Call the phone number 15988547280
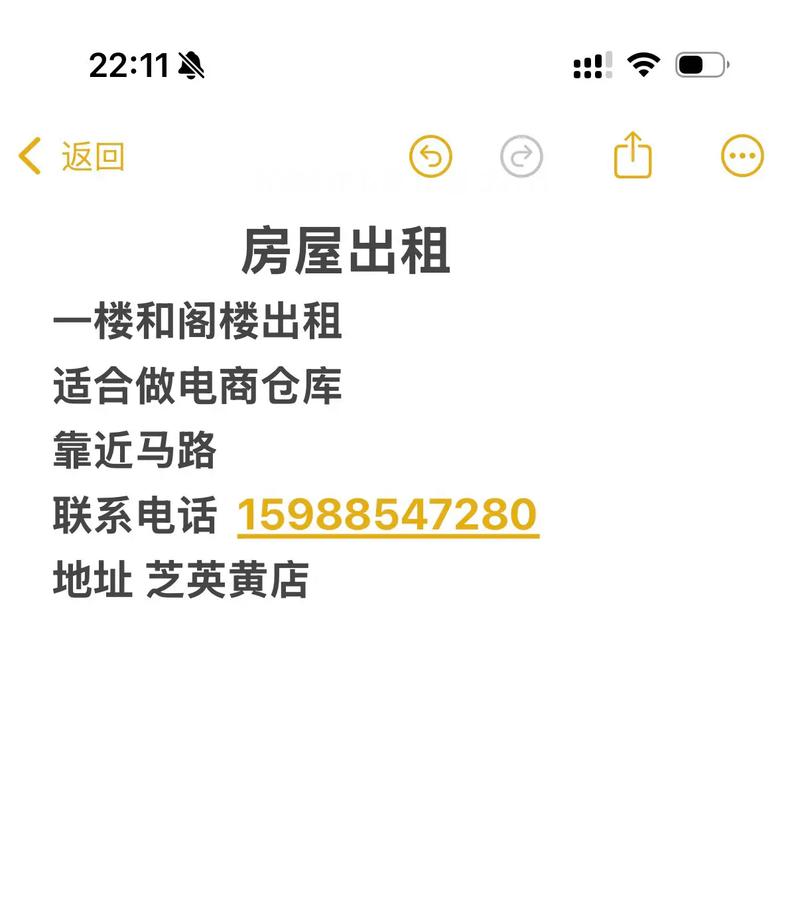Viewport: 800px width, 905px height. tap(388, 516)
